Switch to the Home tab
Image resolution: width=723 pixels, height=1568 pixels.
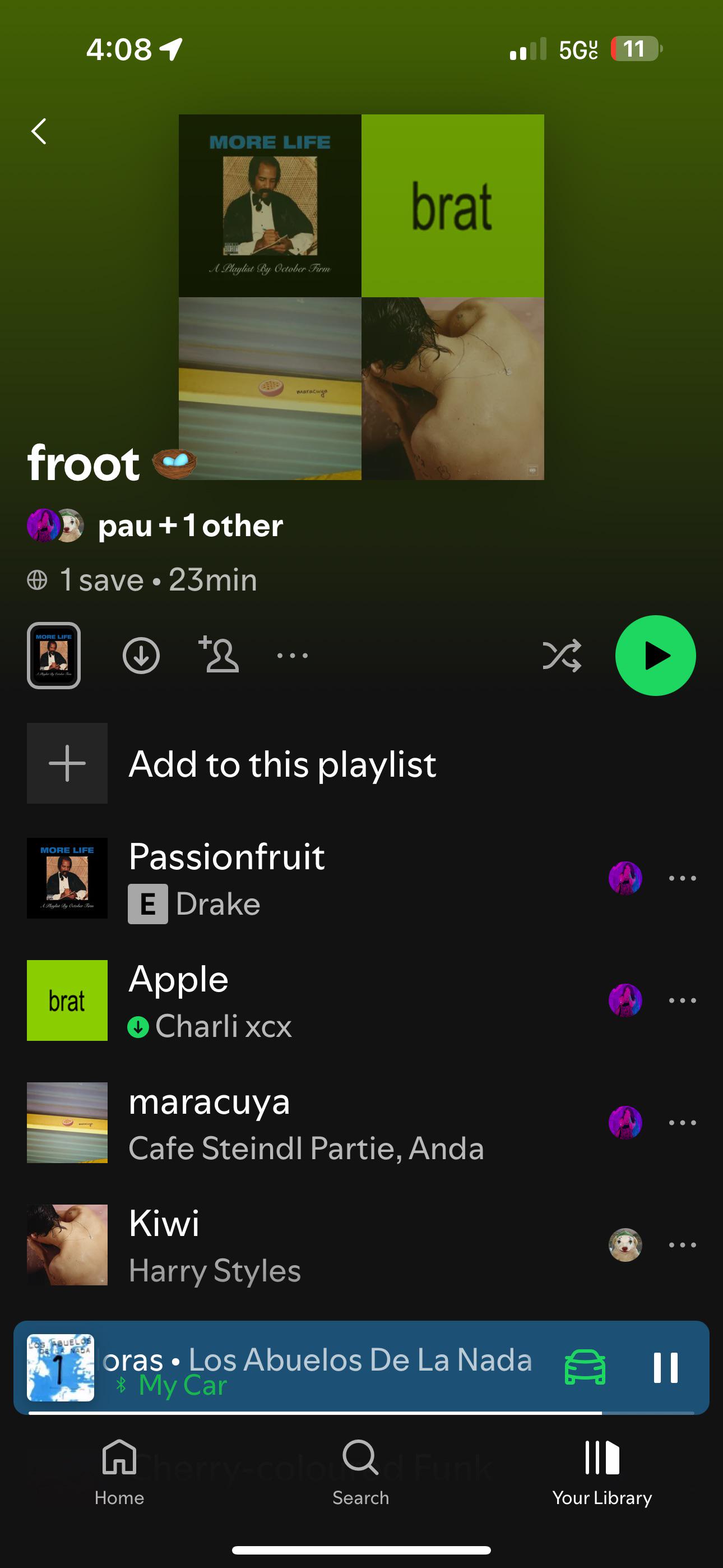click(x=119, y=1472)
